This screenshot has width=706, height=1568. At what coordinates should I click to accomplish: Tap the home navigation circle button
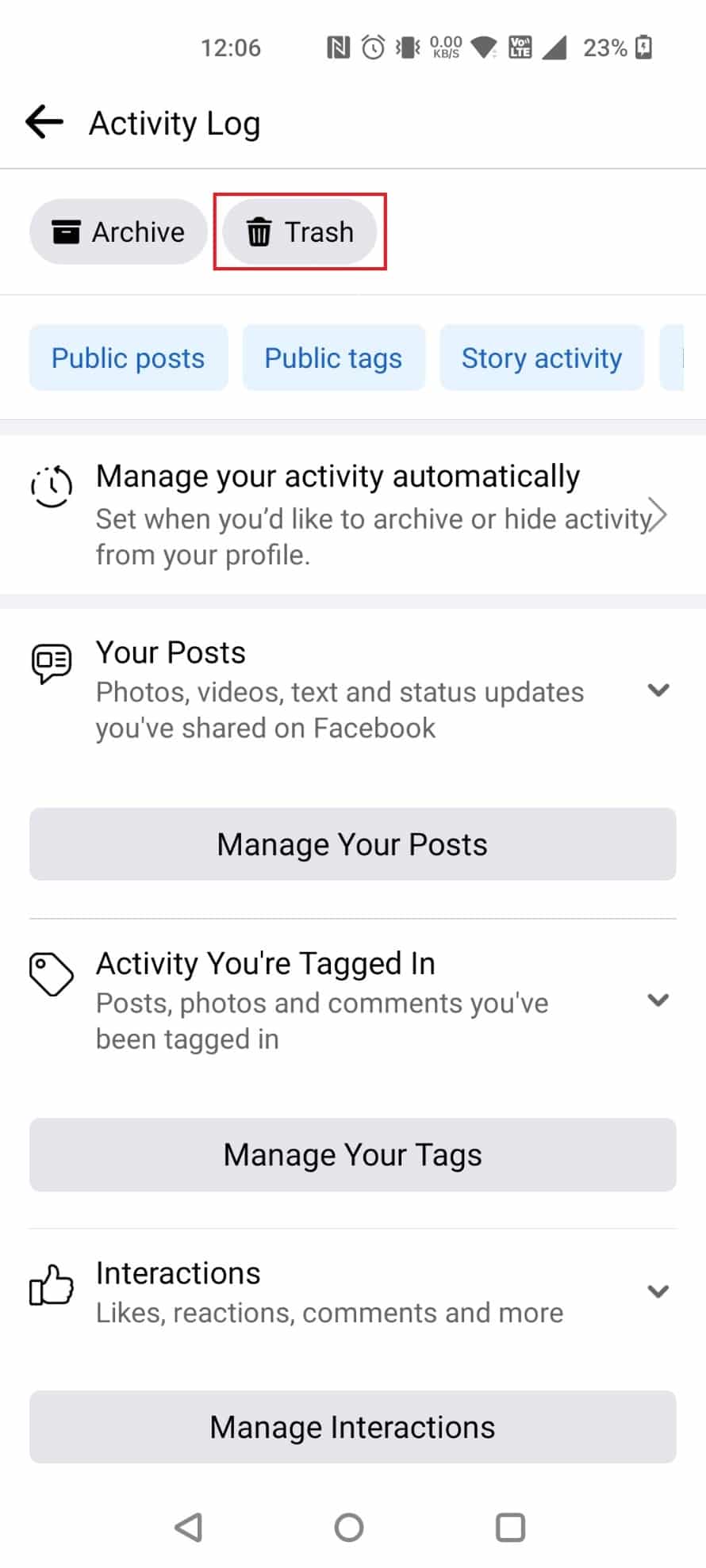349,1526
